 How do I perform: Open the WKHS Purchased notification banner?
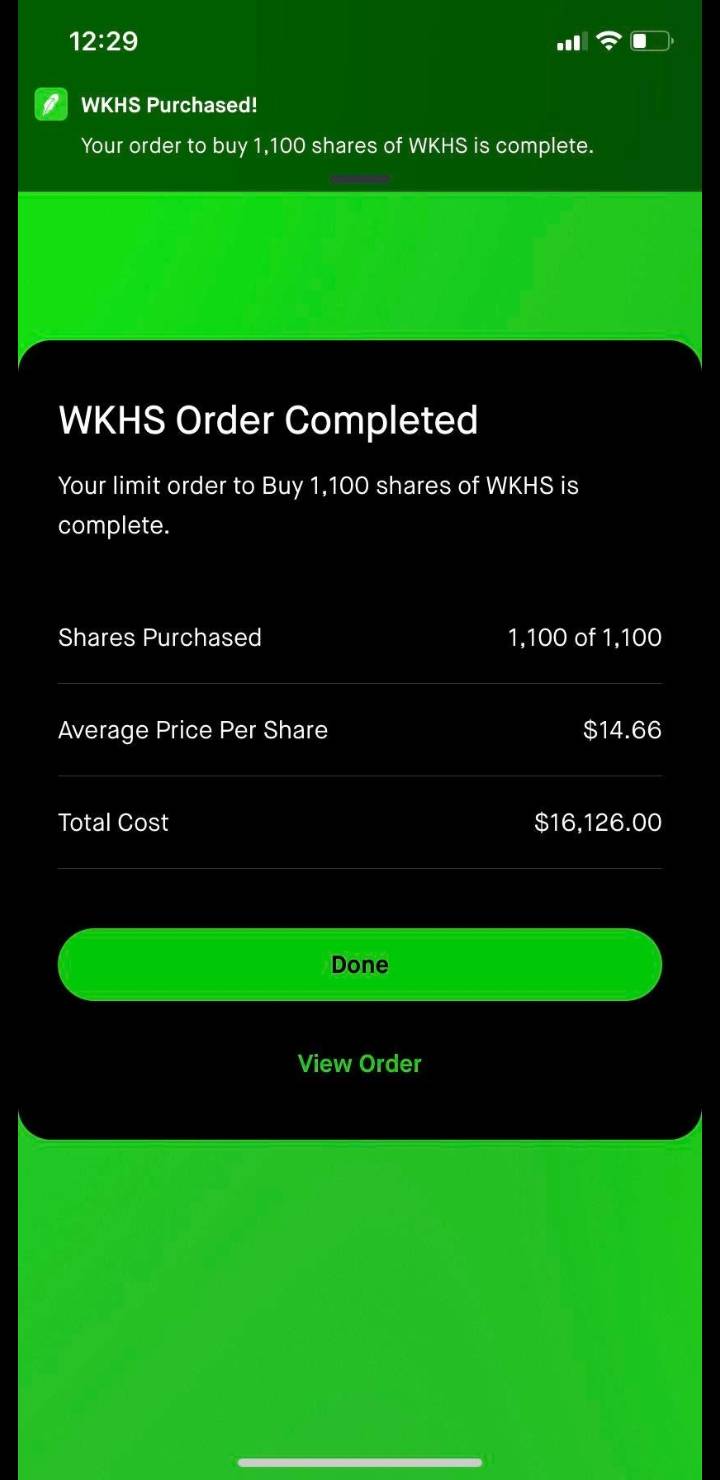pyautogui.click(x=338, y=126)
